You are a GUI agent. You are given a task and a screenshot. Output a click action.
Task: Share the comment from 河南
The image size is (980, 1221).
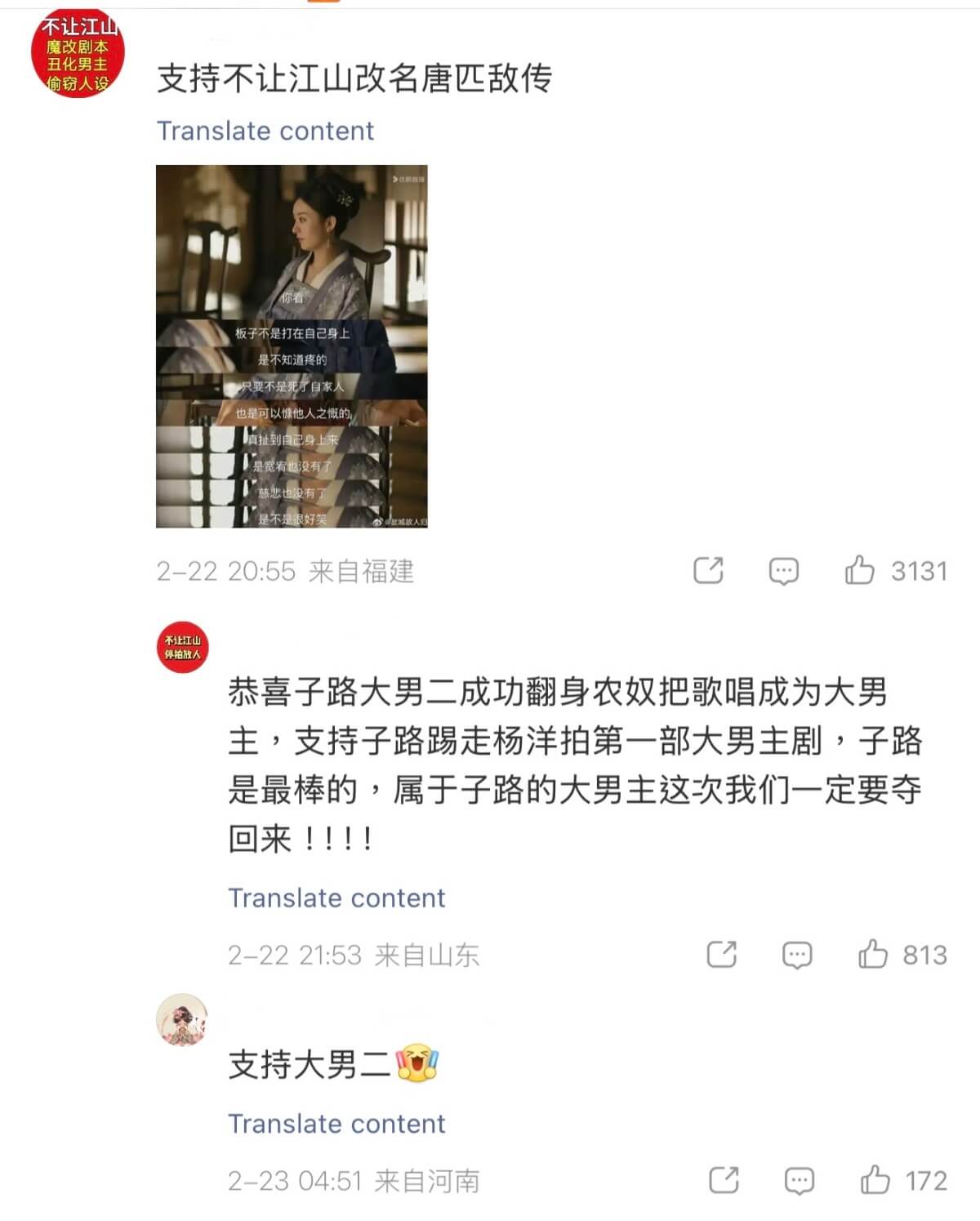724,1180
